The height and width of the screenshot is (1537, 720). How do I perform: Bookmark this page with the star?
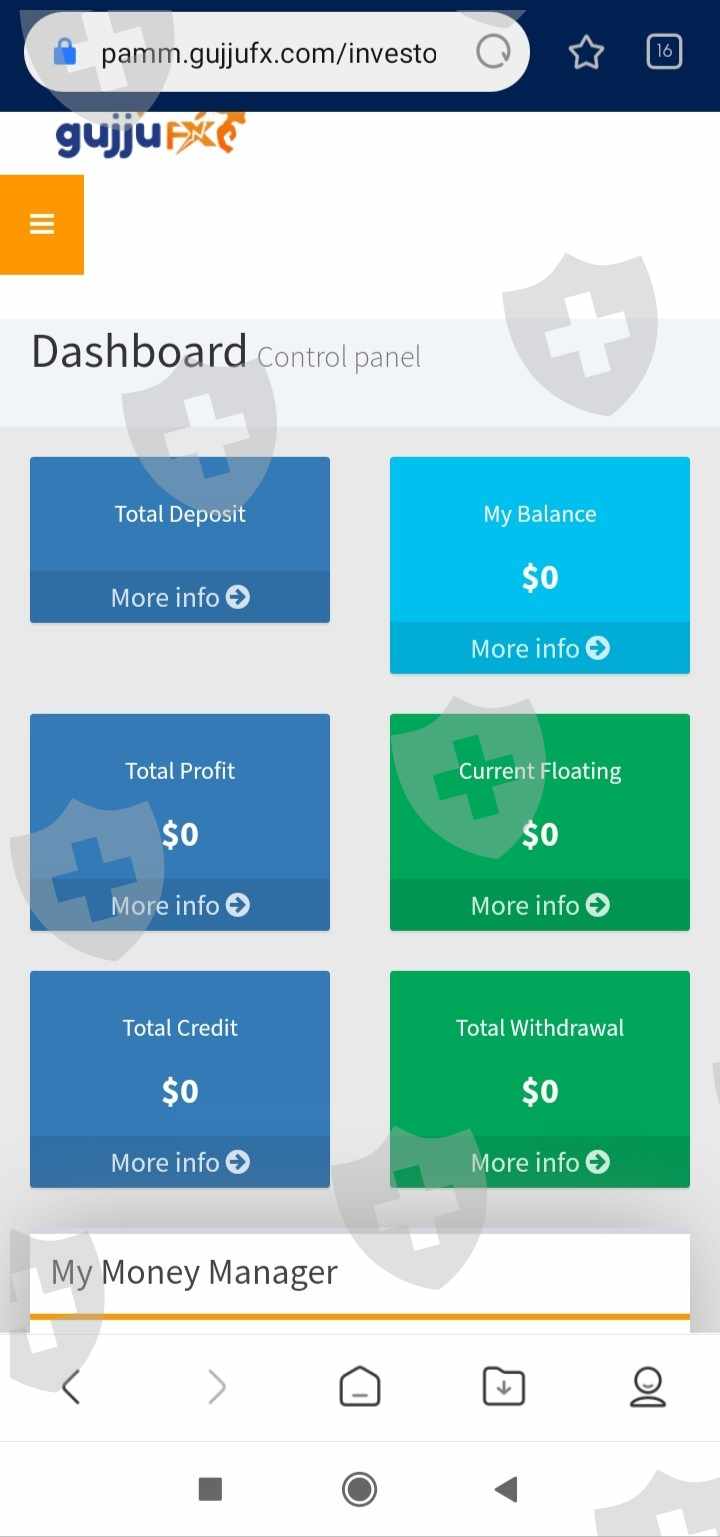tap(586, 53)
